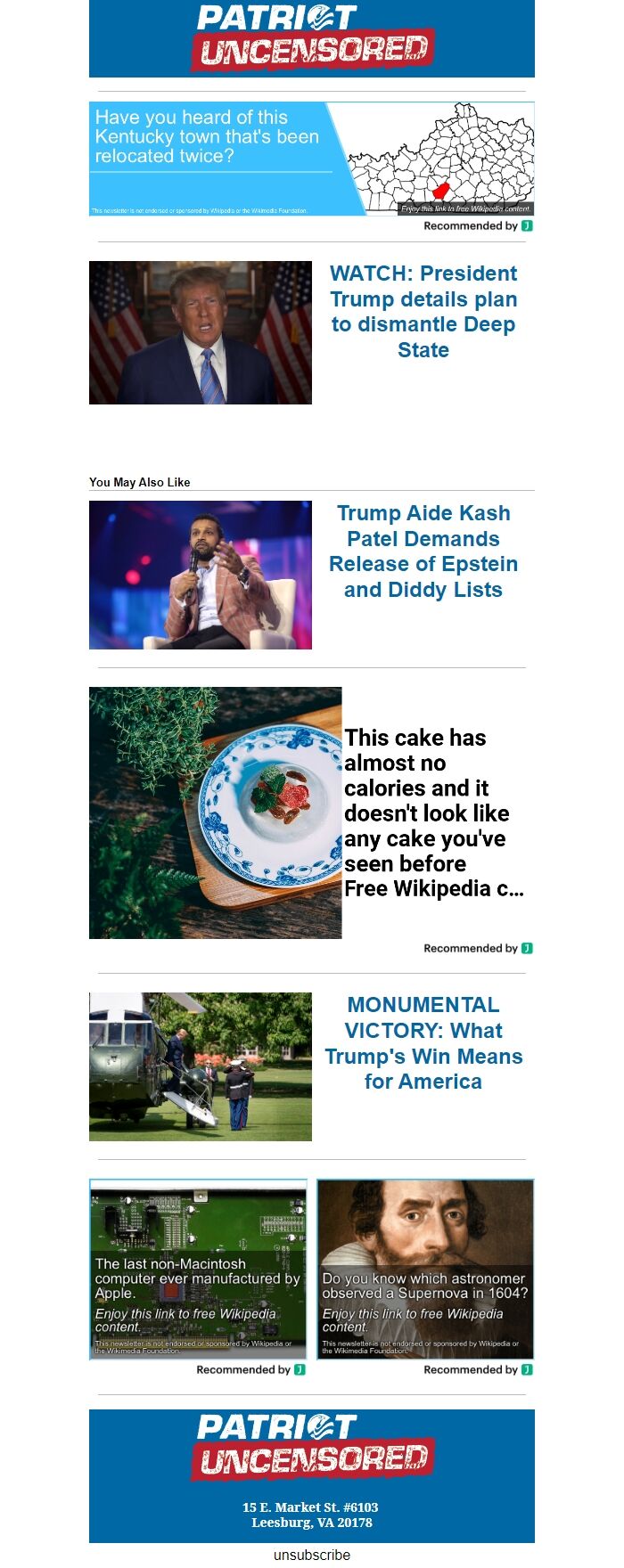Viewport: 624px width, 1568px height.
Task: Open the helicopter lawn photo thumbnail
Action: point(201,1066)
